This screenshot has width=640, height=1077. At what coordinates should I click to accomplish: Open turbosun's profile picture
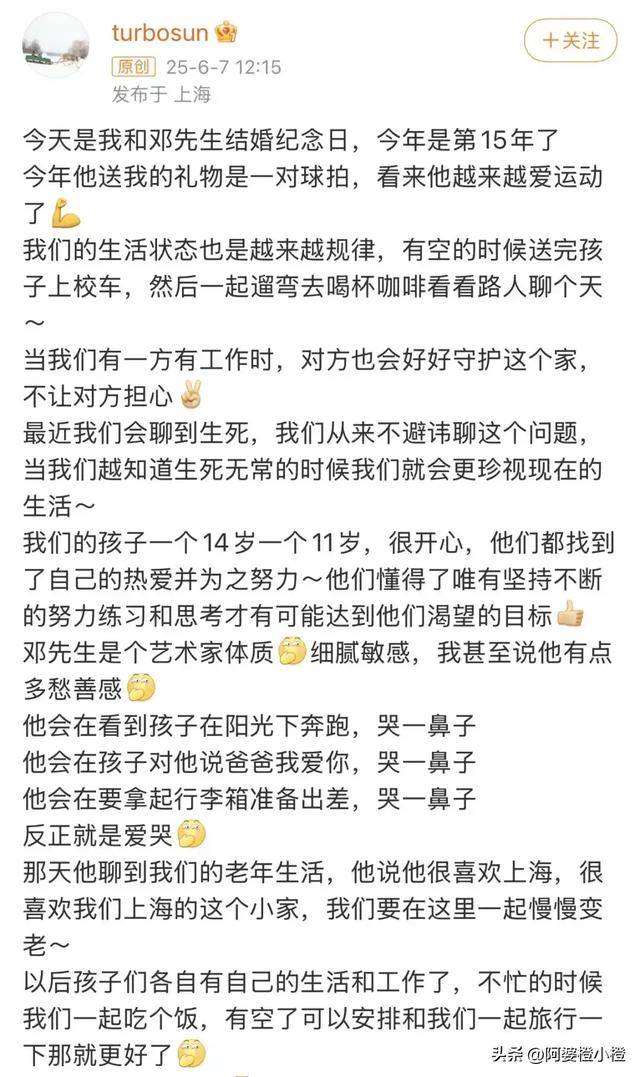tap(56, 45)
